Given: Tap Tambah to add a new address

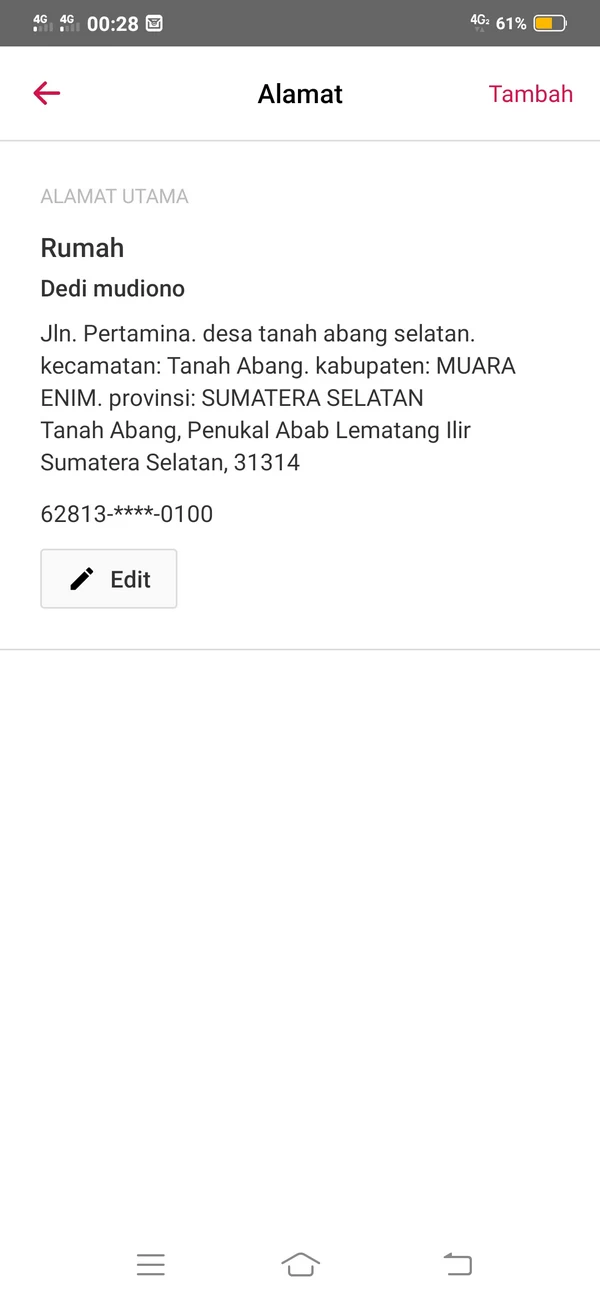Looking at the screenshot, I should pos(530,94).
